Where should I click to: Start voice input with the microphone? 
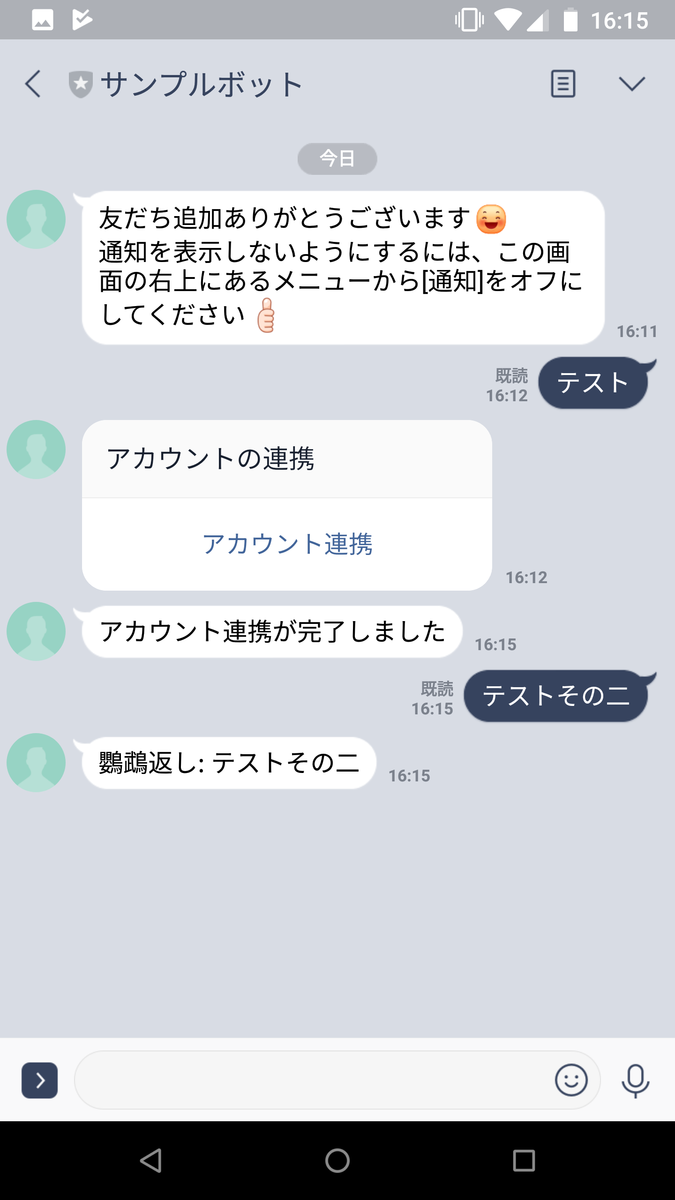(x=635, y=1080)
